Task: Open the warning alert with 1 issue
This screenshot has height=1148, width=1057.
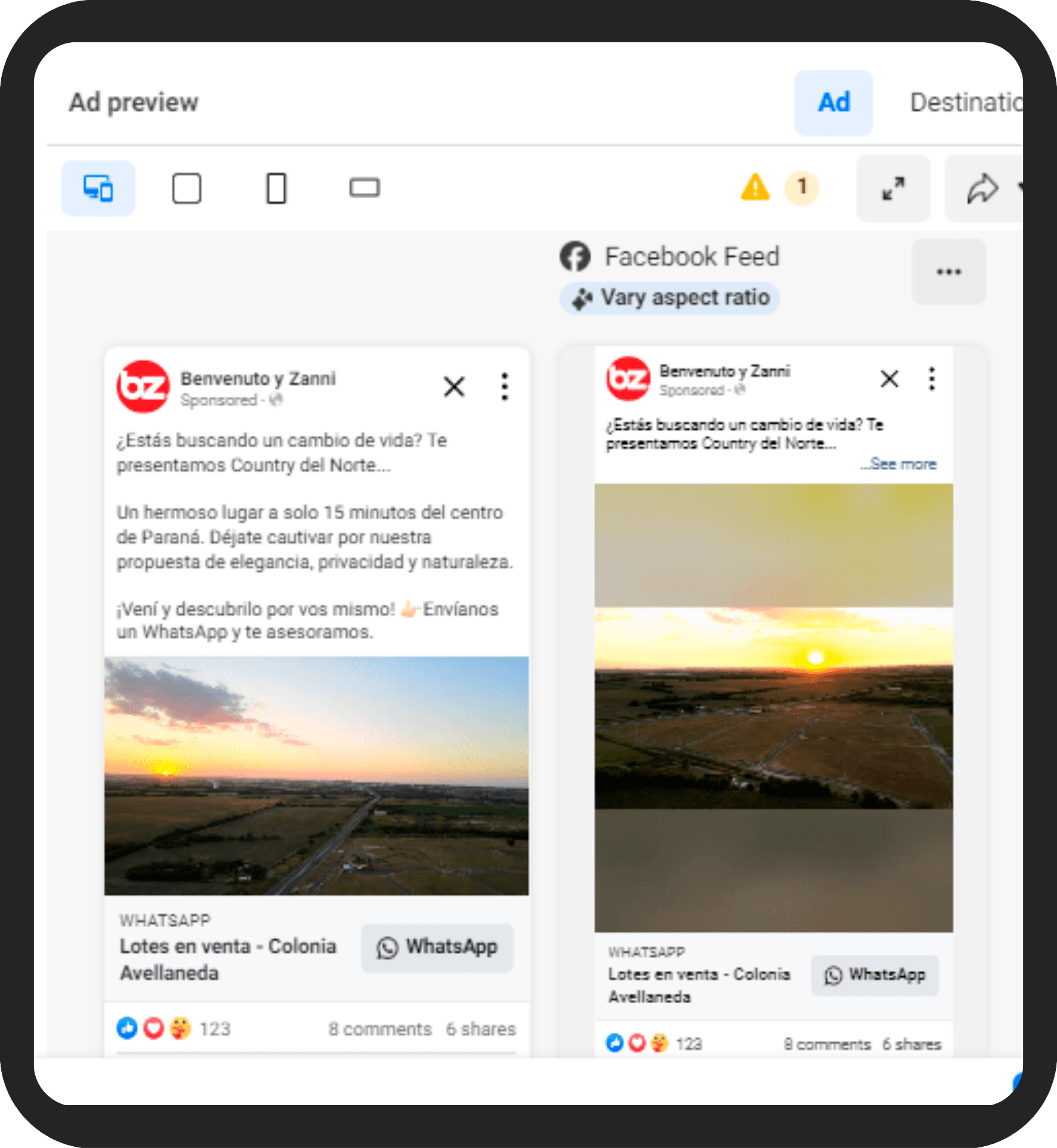Action: click(x=779, y=188)
